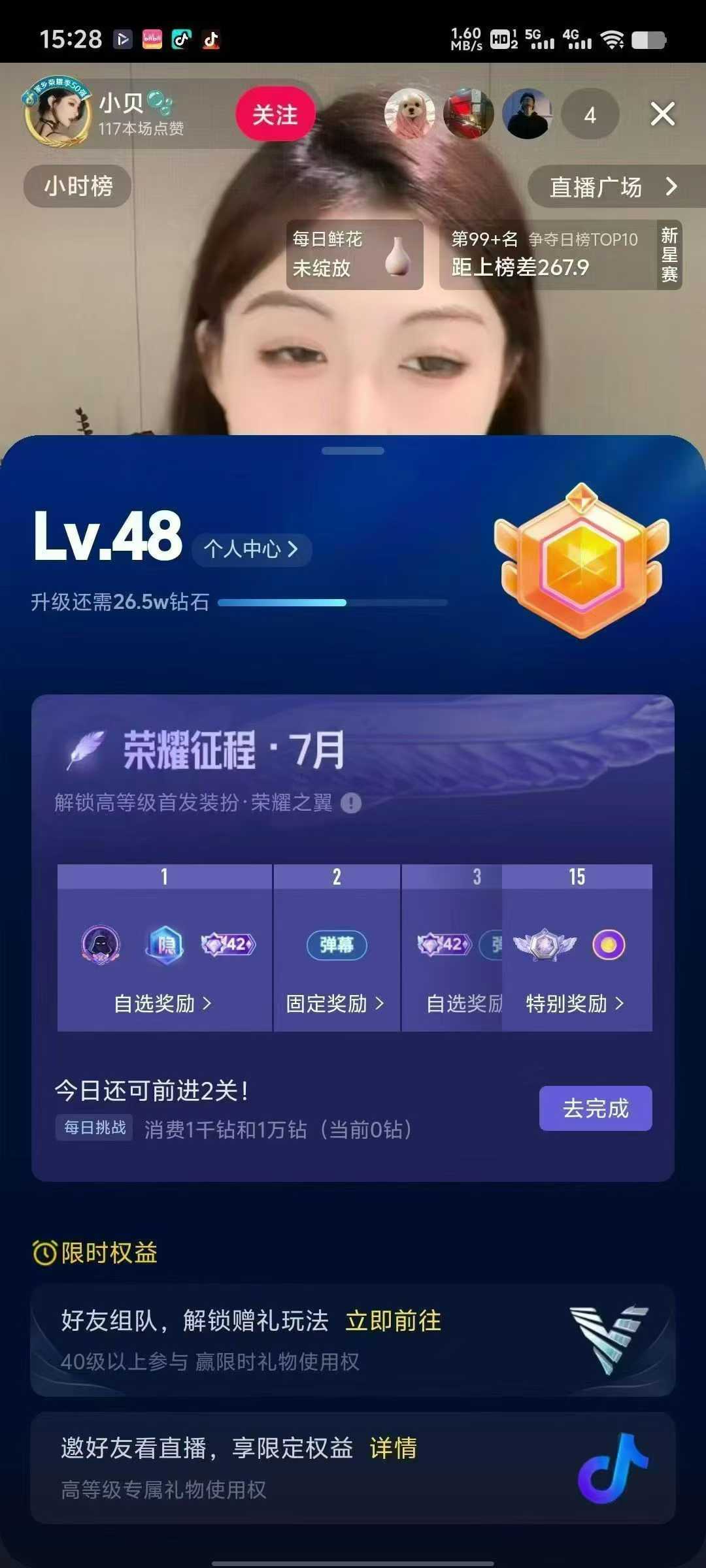Image resolution: width=706 pixels, height=1568 pixels.
Task: Open the 每日鲜花 daily flower card
Action: pyautogui.click(x=354, y=254)
